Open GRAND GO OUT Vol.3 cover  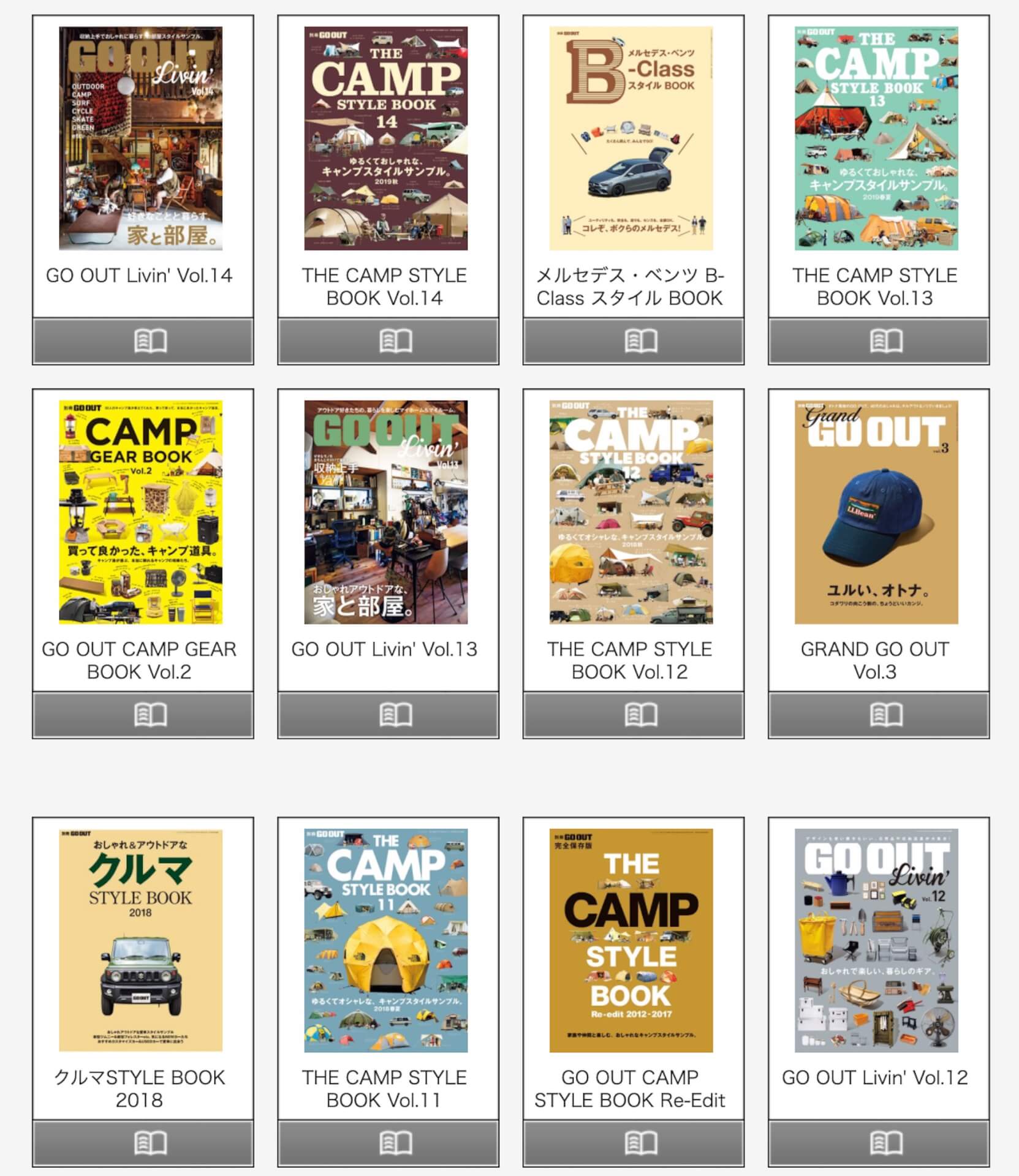pyautogui.click(x=876, y=512)
